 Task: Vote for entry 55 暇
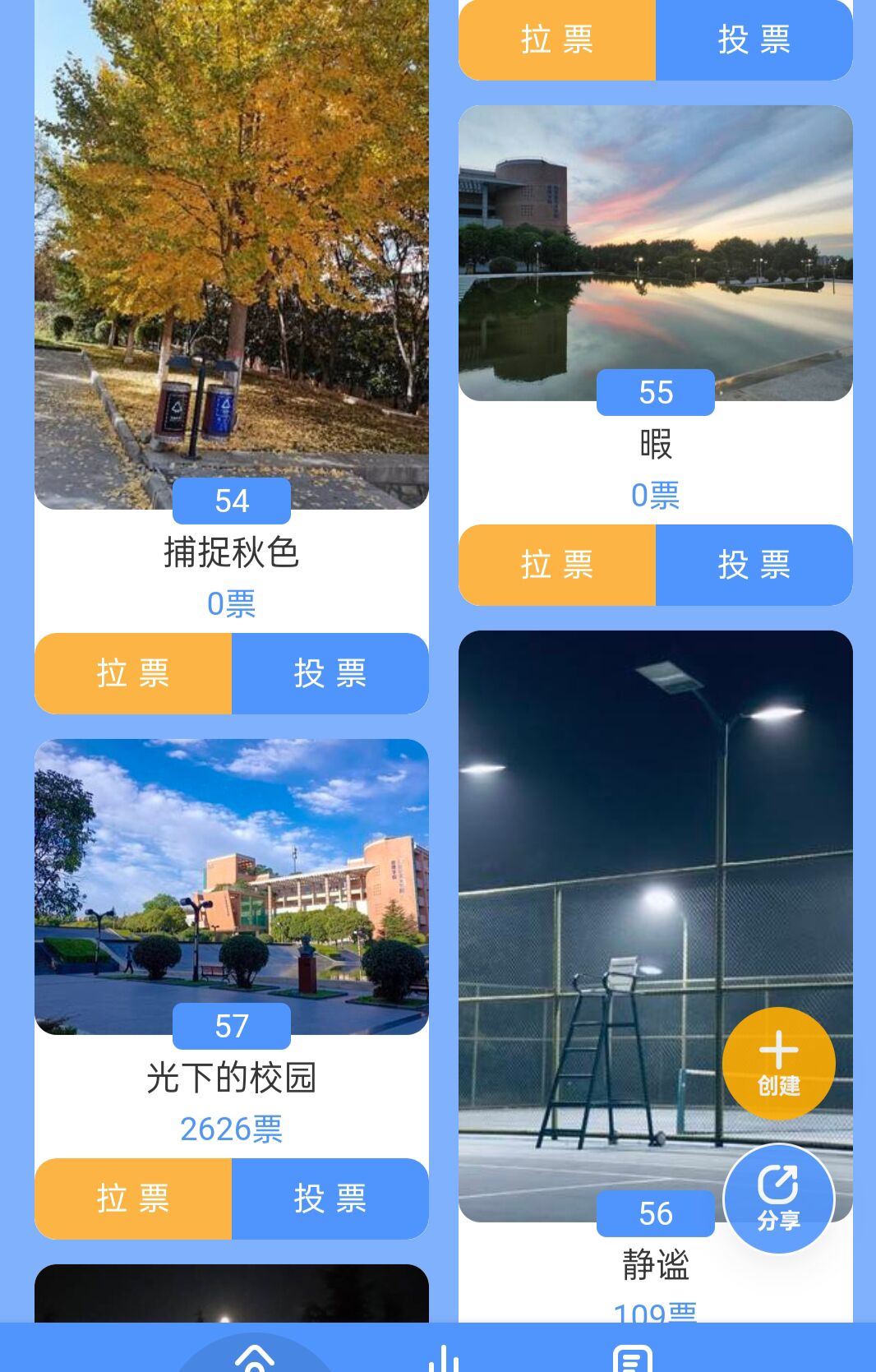pos(754,565)
